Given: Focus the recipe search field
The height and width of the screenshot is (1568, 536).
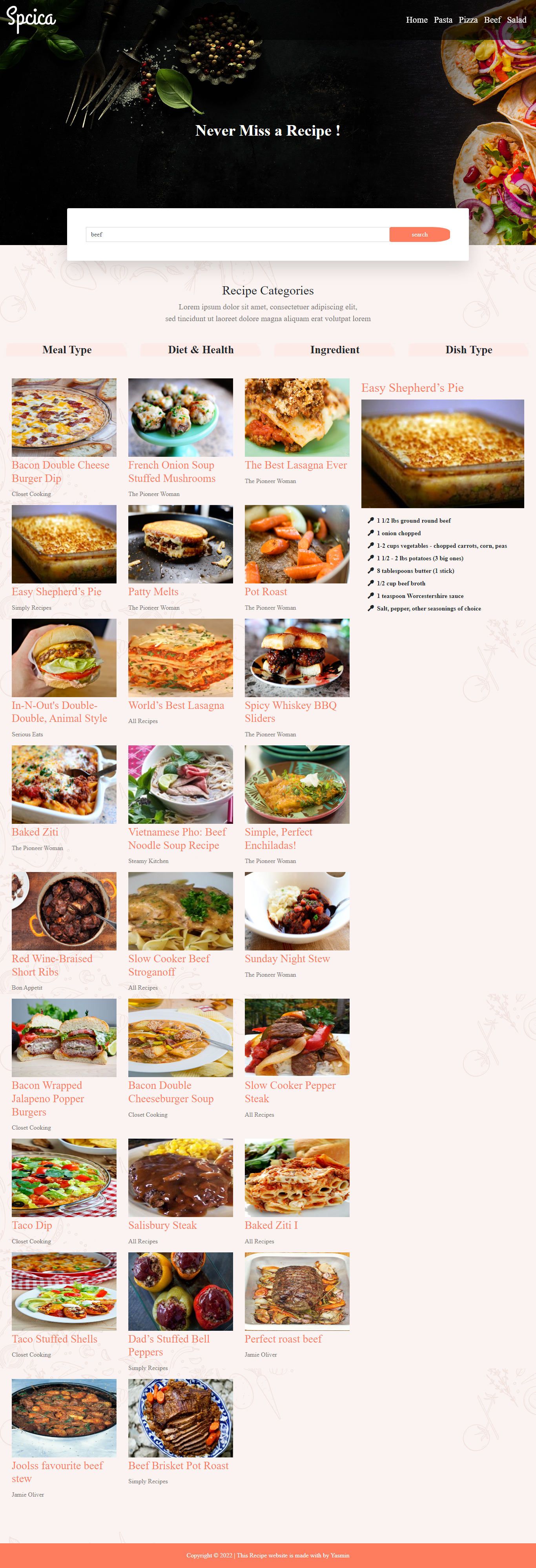Looking at the screenshot, I should click(x=237, y=234).
